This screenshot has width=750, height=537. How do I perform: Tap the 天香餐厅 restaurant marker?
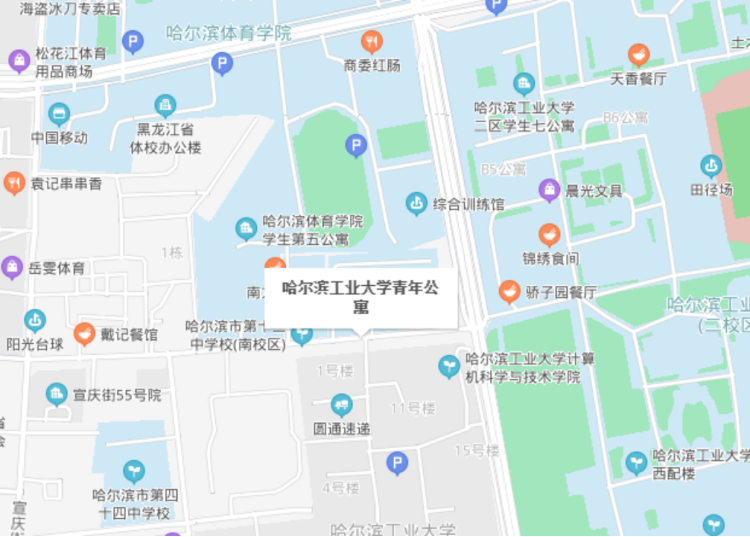tap(638, 55)
